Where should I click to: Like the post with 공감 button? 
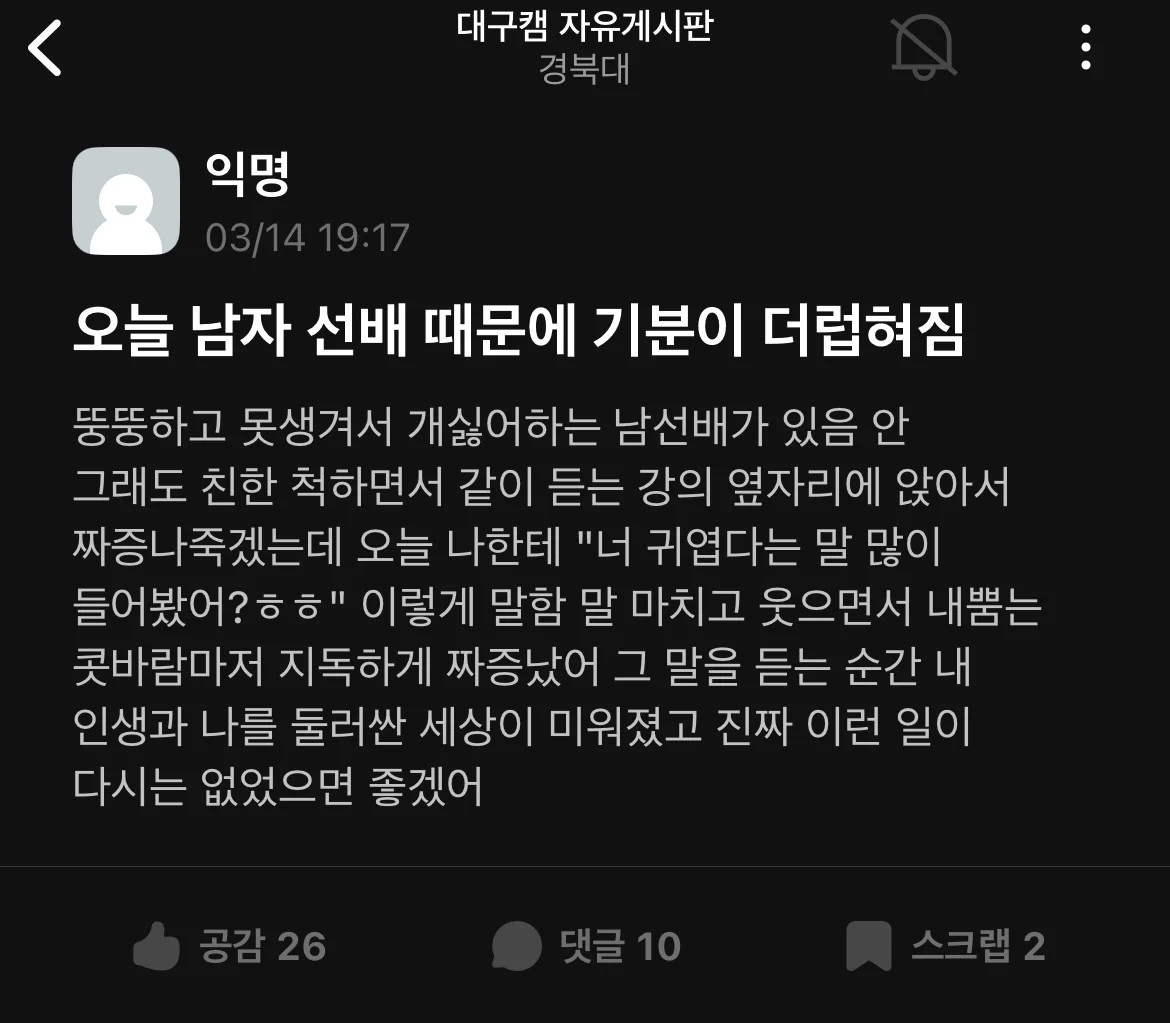(x=229, y=946)
